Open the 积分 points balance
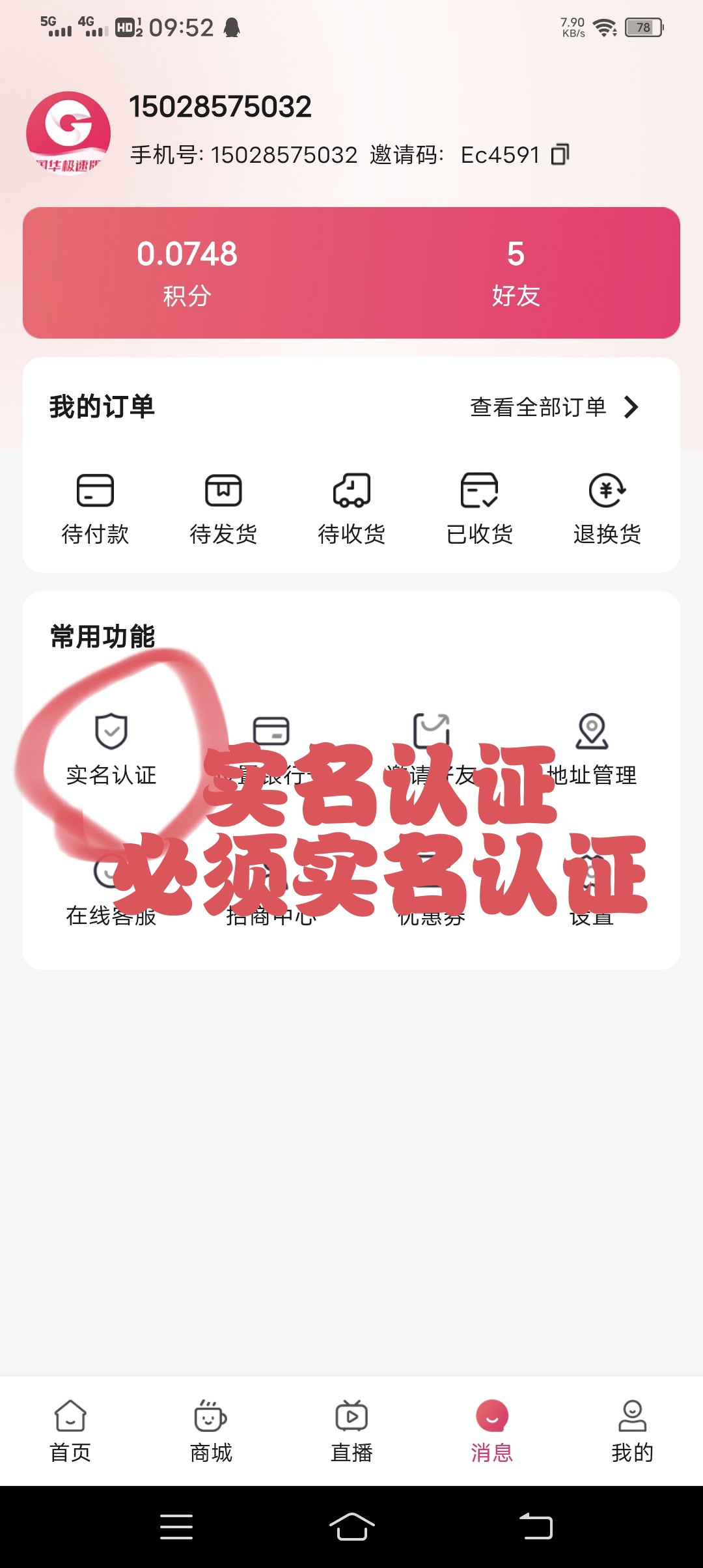Screen dimensions: 703x1568 point(187,272)
